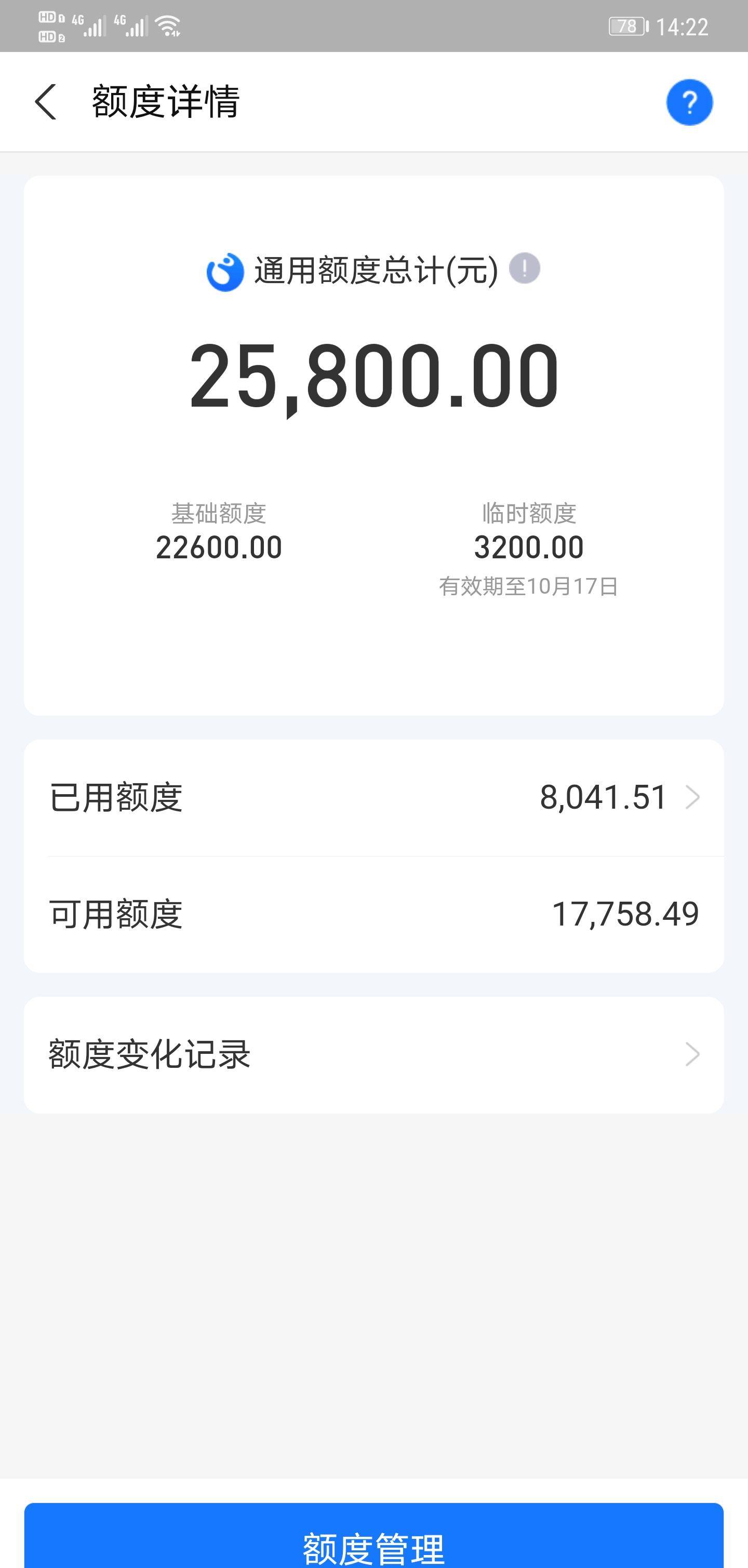
Task: Click the info icon next to 通用额度总计
Action: coord(525,269)
